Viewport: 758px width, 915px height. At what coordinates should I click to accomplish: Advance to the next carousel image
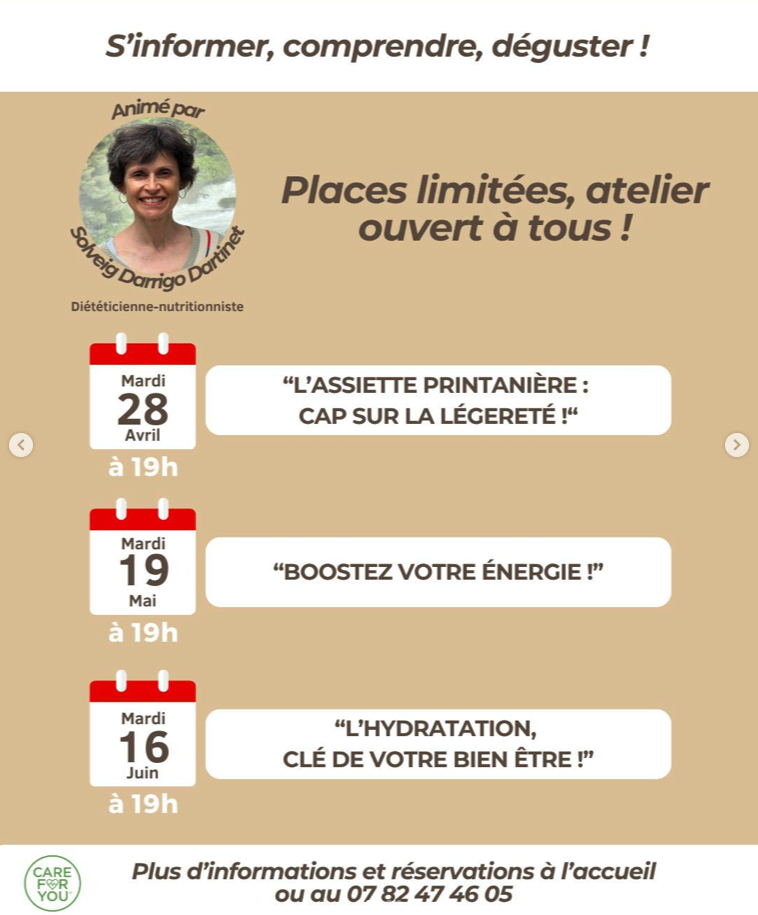point(736,445)
